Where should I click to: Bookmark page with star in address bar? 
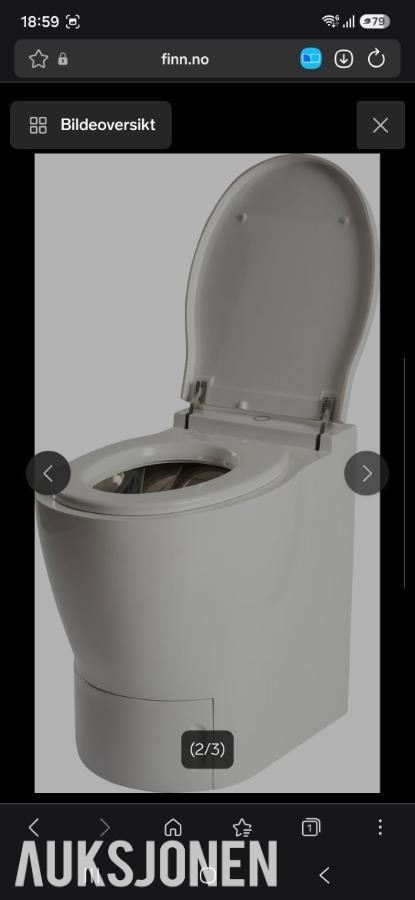pyautogui.click(x=38, y=59)
